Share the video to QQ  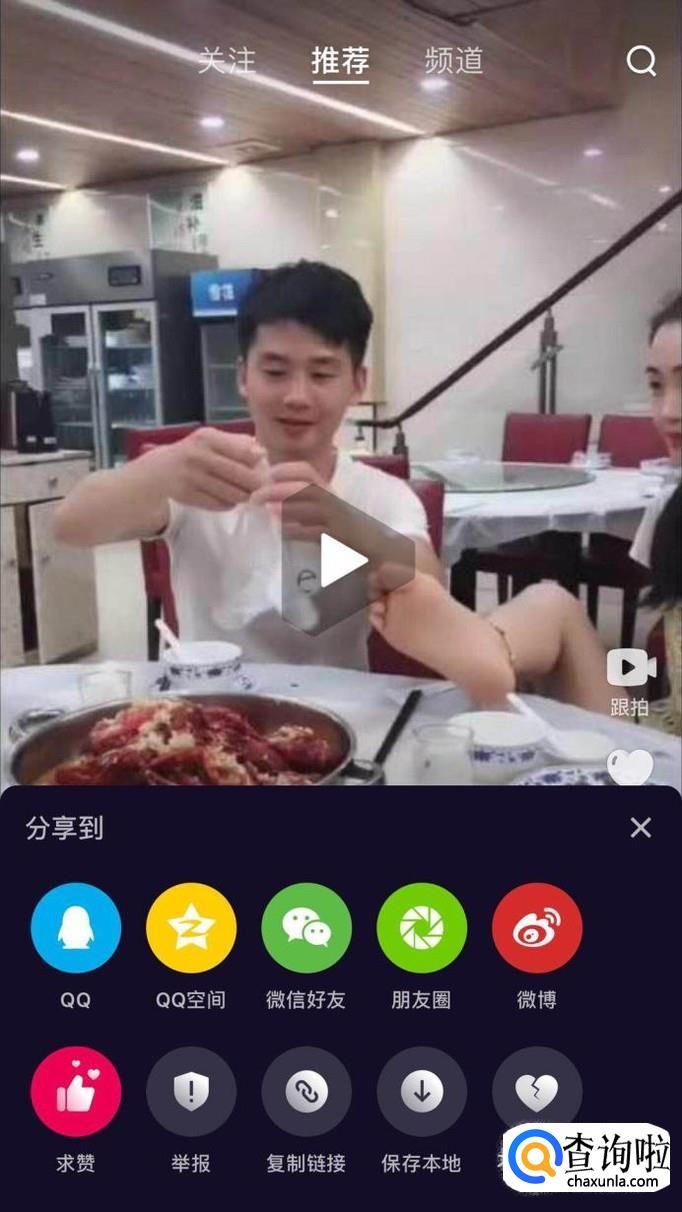pyautogui.click(x=76, y=928)
